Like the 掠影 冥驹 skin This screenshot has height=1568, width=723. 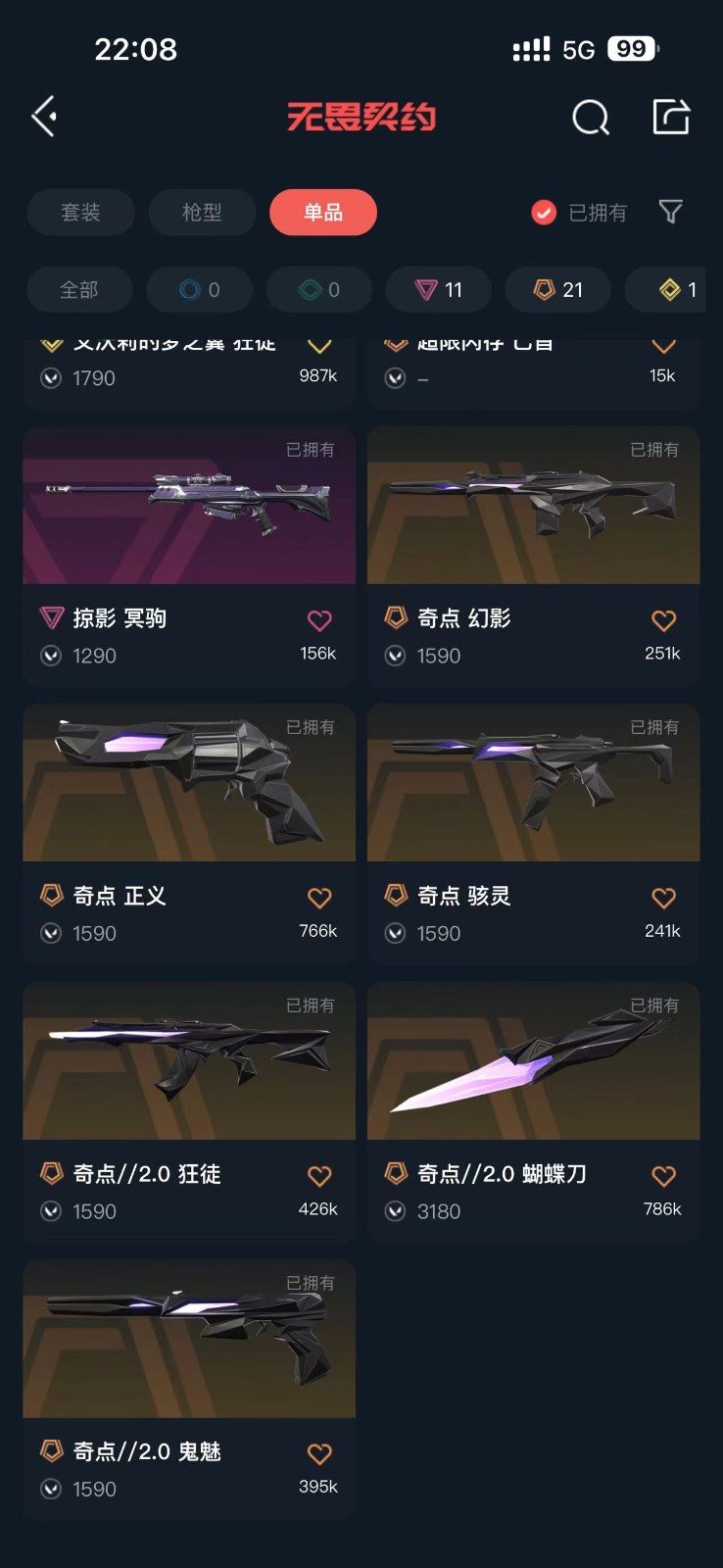click(319, 620)
